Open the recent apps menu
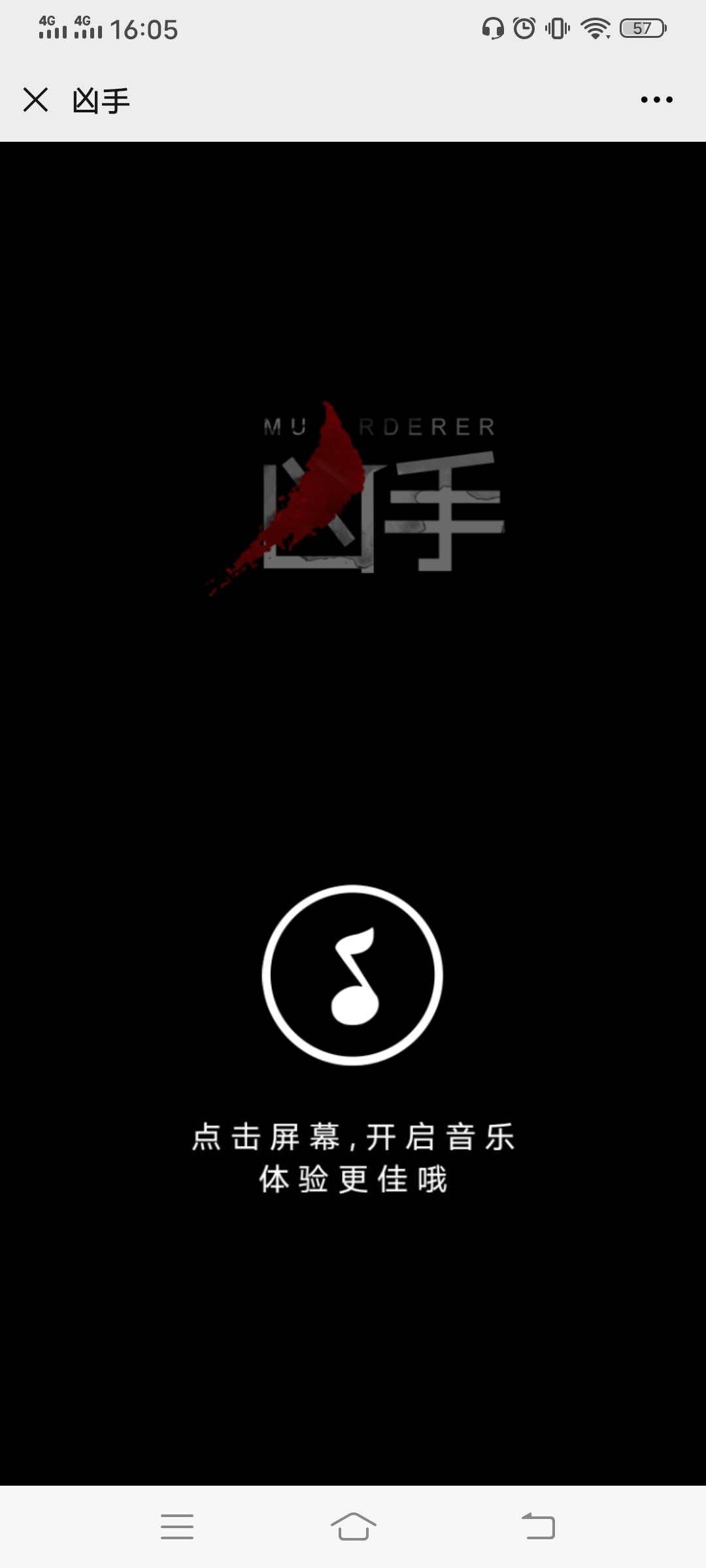Image resolution: width=706 pixels, height=1568 pixels. pos(177,1526)
